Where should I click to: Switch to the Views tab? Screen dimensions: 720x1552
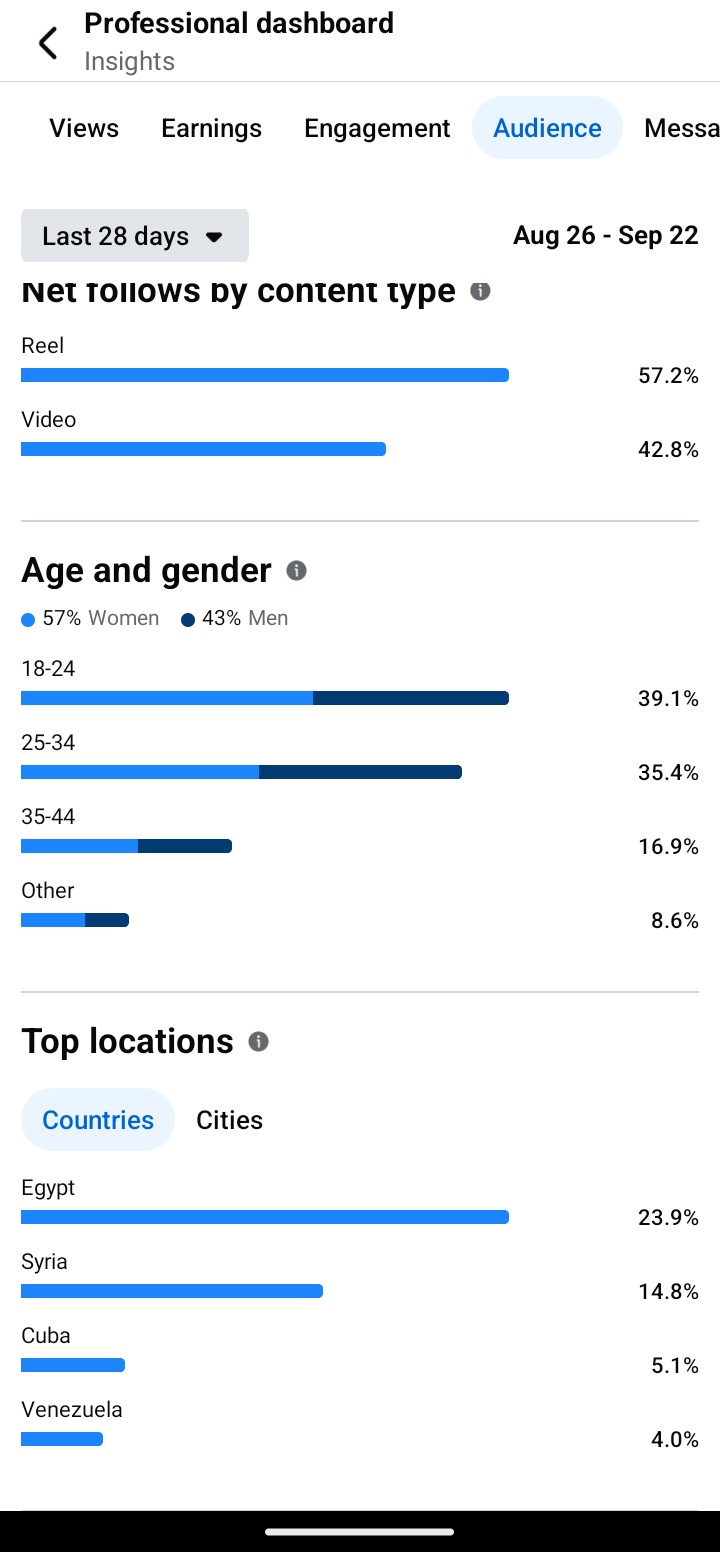(x=84, y=128)
